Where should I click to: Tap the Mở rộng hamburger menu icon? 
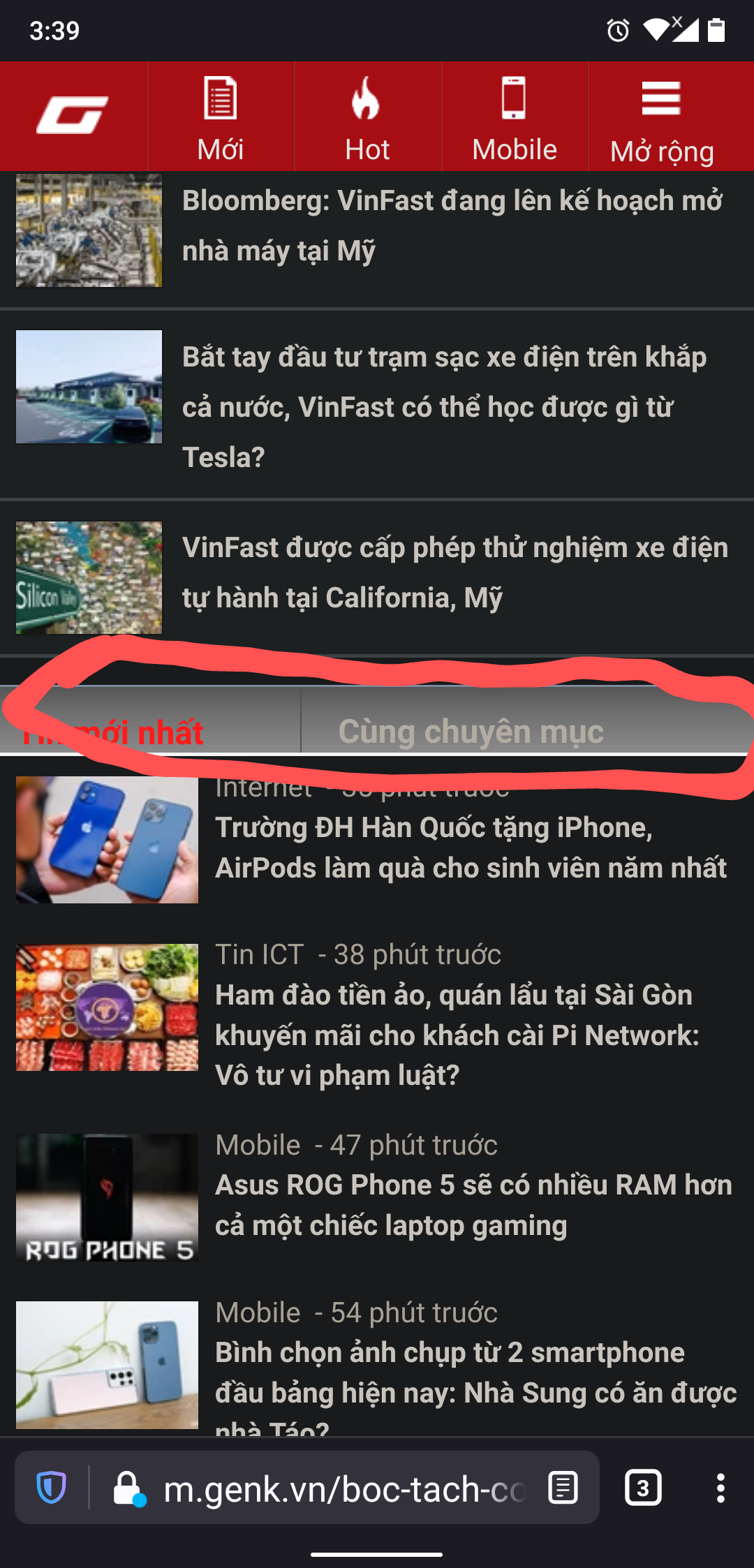pos(660,99)
